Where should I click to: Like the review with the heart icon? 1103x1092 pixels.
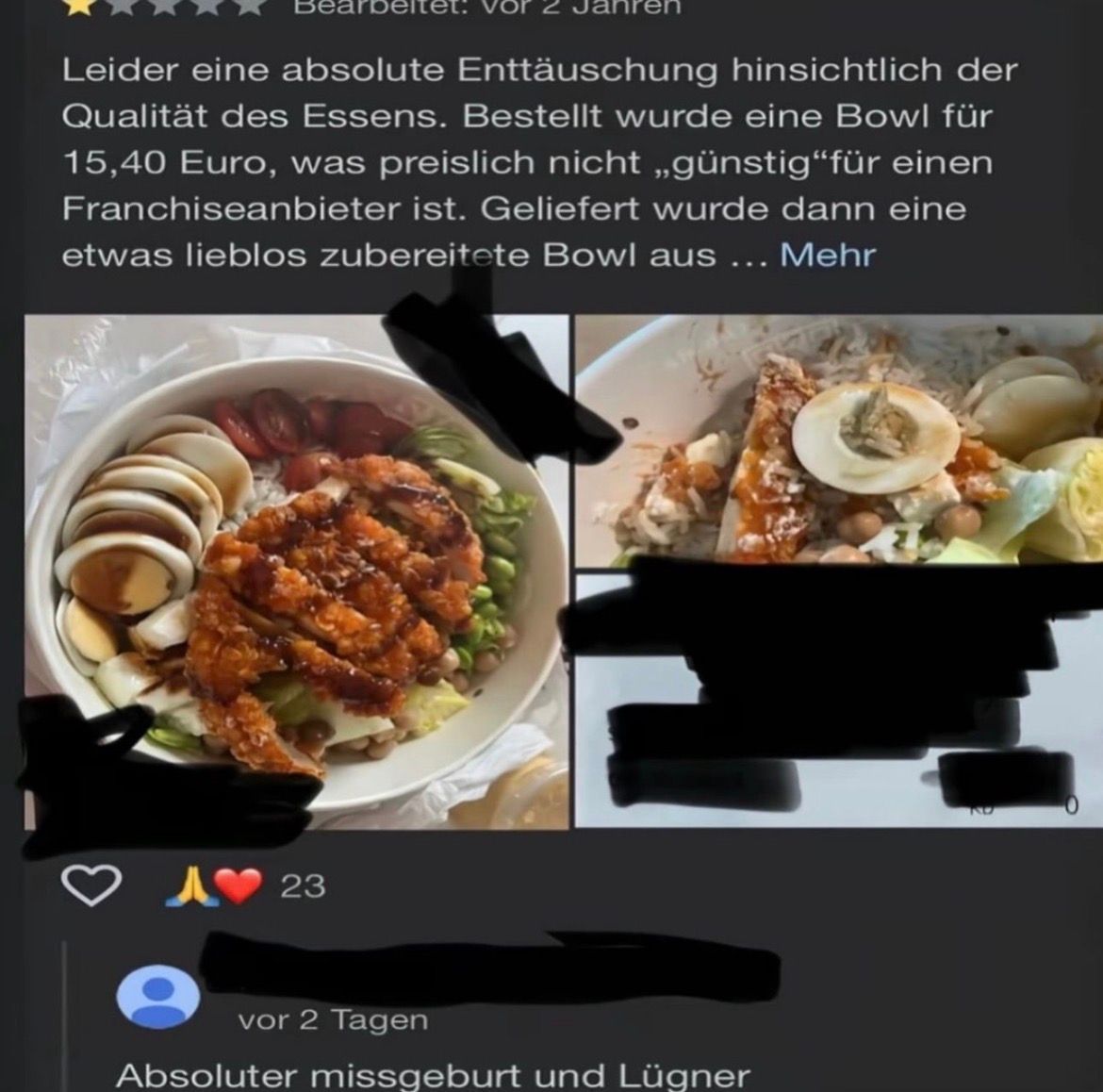(91, 885)
